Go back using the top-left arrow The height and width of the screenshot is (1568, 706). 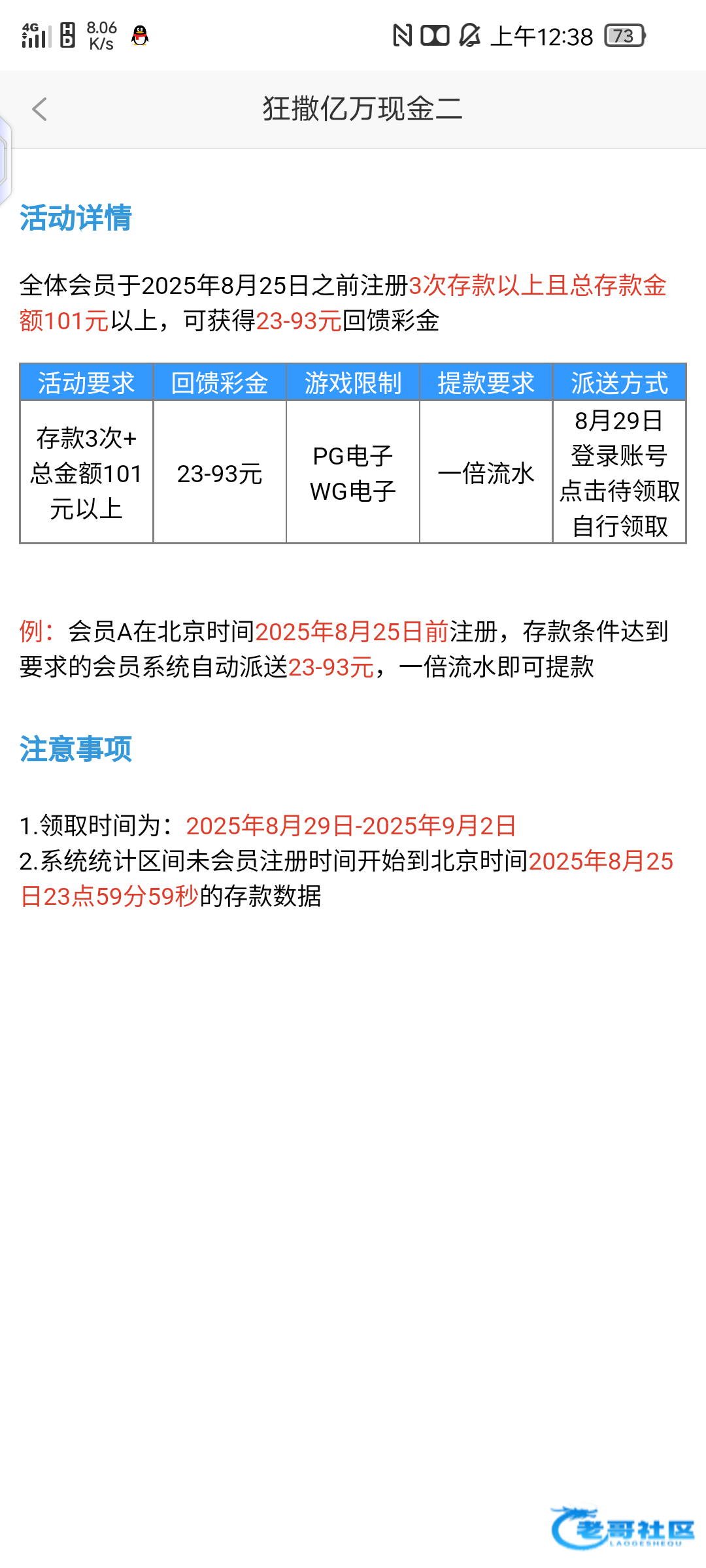[39, 109]
